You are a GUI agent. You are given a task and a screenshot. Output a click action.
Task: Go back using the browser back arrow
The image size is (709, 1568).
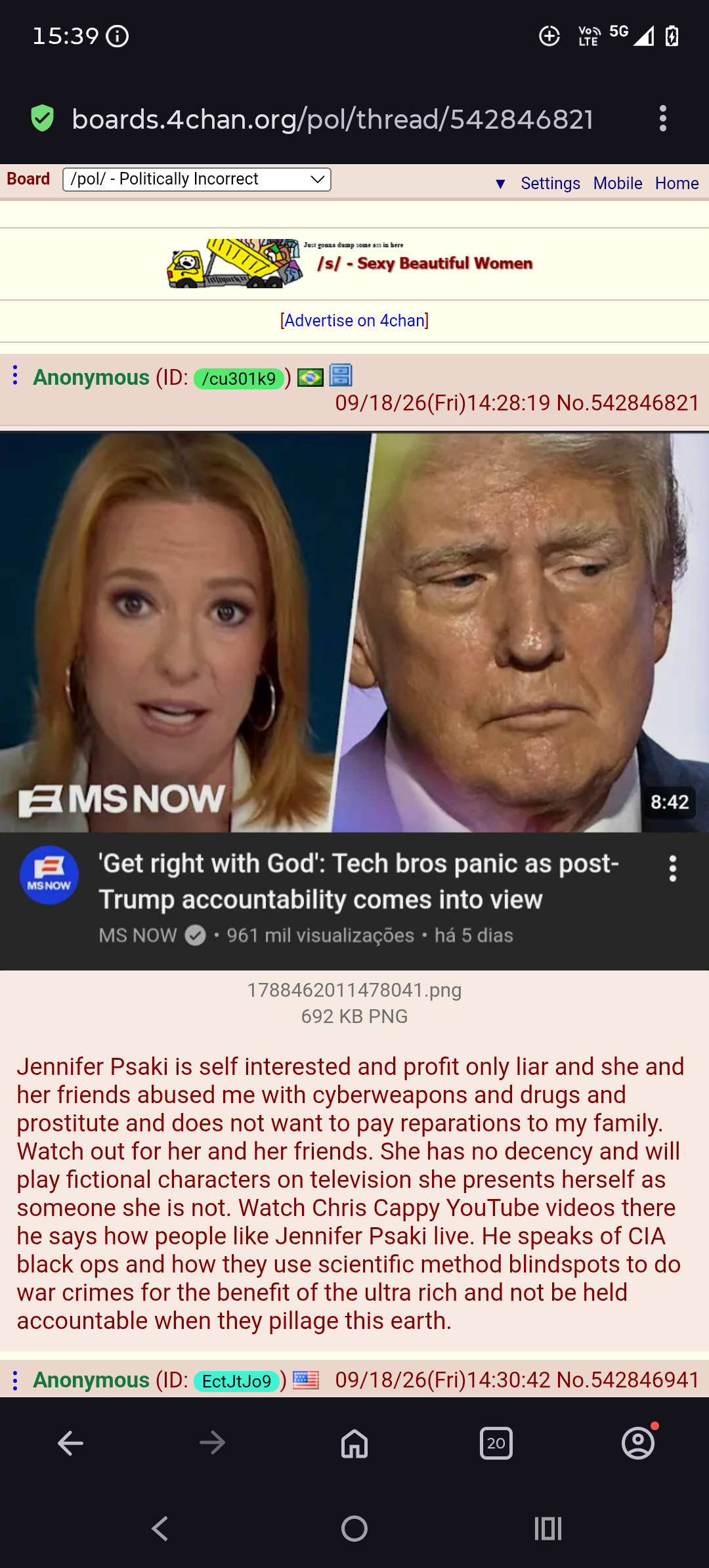(71, 1443)
